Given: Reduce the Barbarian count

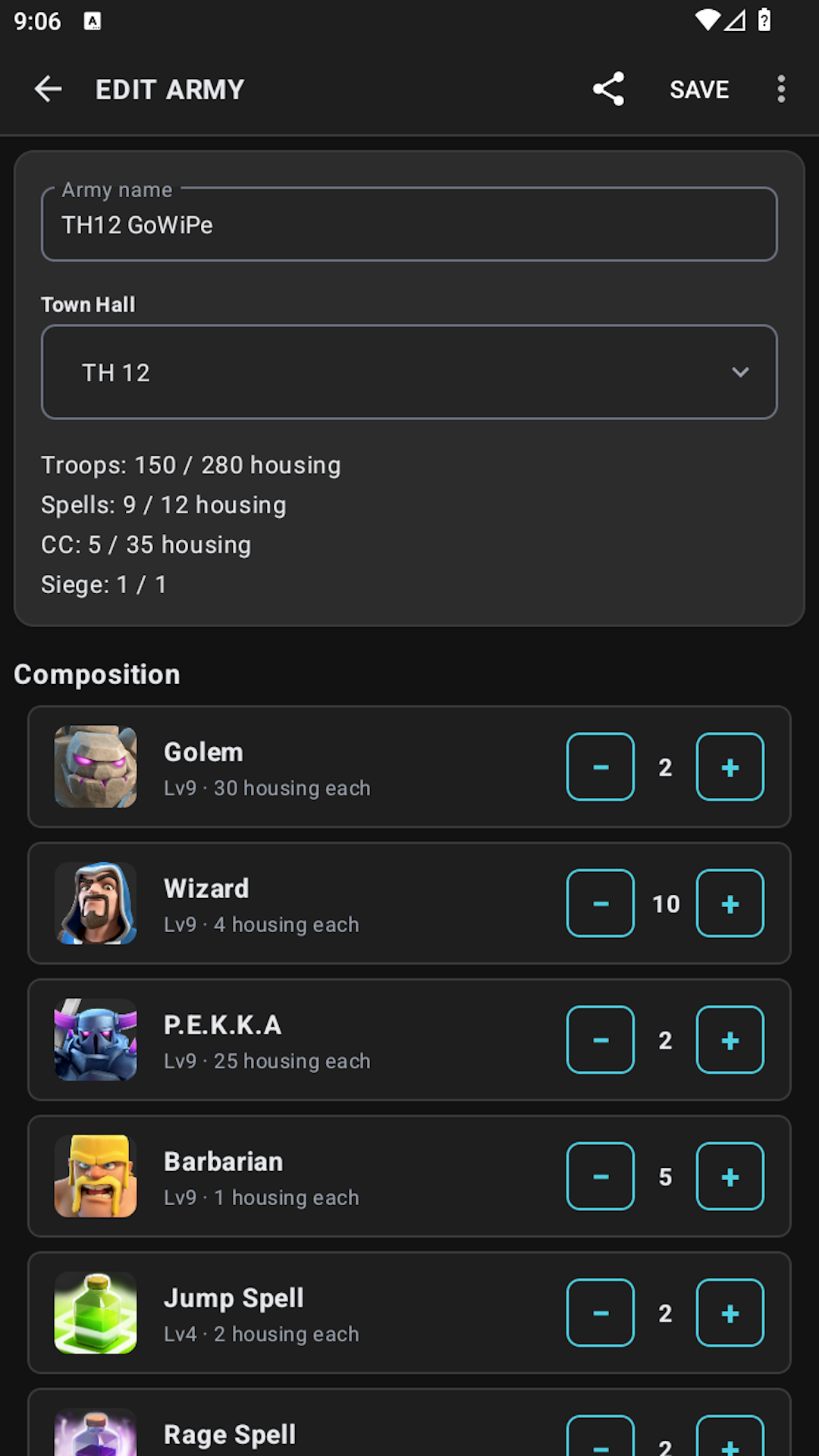Looking at the screenshot, I should (x=601, y=1176).
